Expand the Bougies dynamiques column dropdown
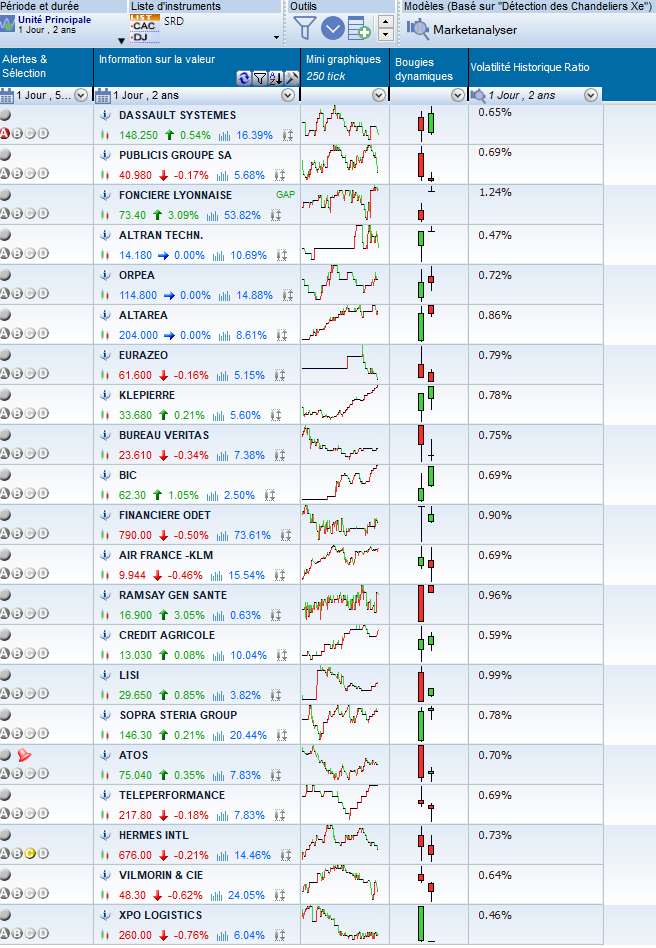Viewport: 656px width, 948px height. tap(458, 95)
